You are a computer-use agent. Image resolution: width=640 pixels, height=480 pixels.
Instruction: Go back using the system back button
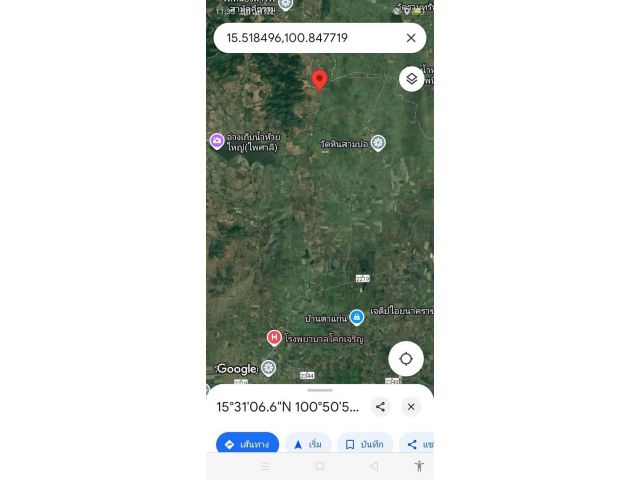coord(374,466)
